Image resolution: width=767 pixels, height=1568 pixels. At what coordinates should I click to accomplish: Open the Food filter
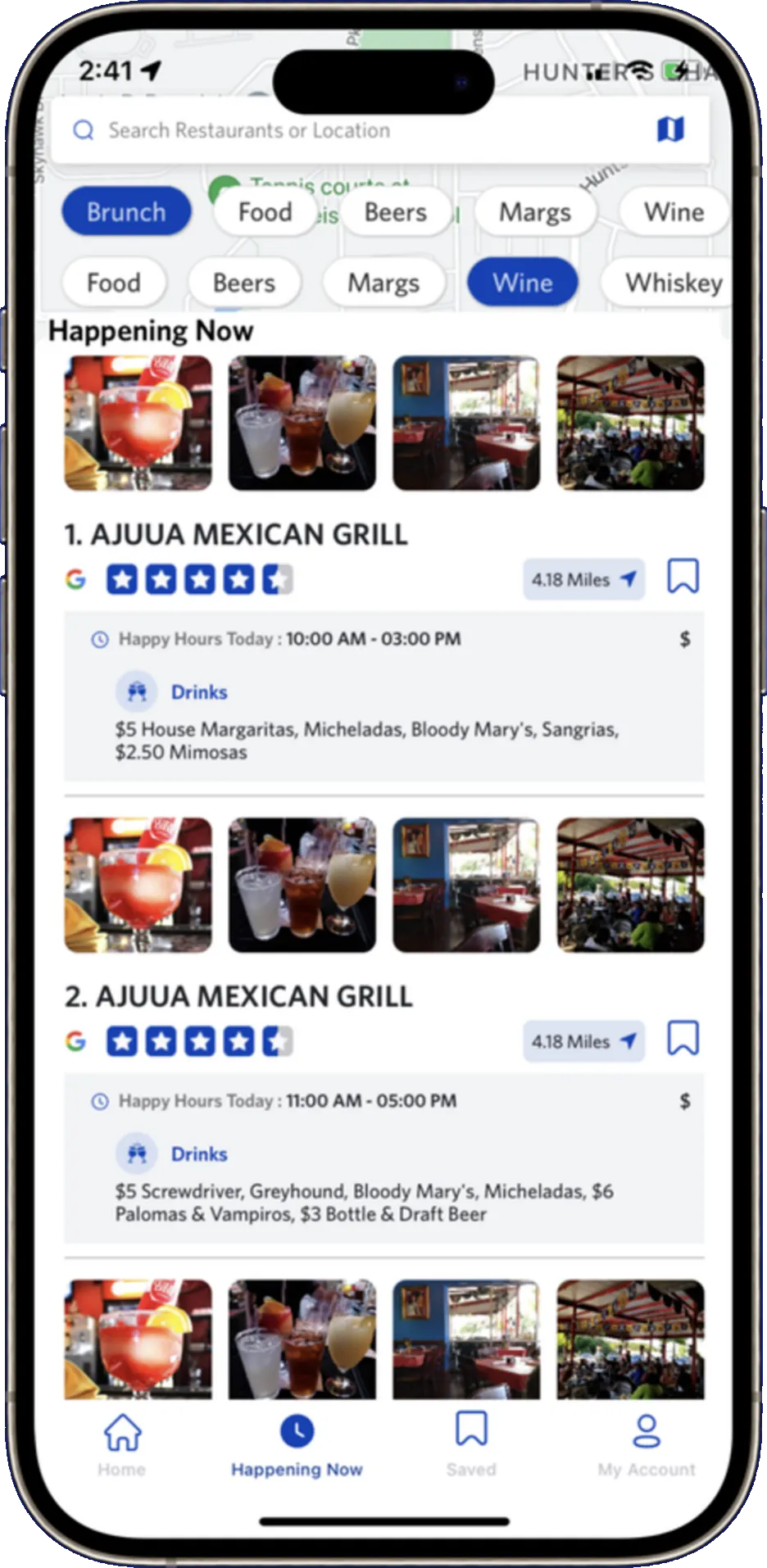(x=114, y=282)
